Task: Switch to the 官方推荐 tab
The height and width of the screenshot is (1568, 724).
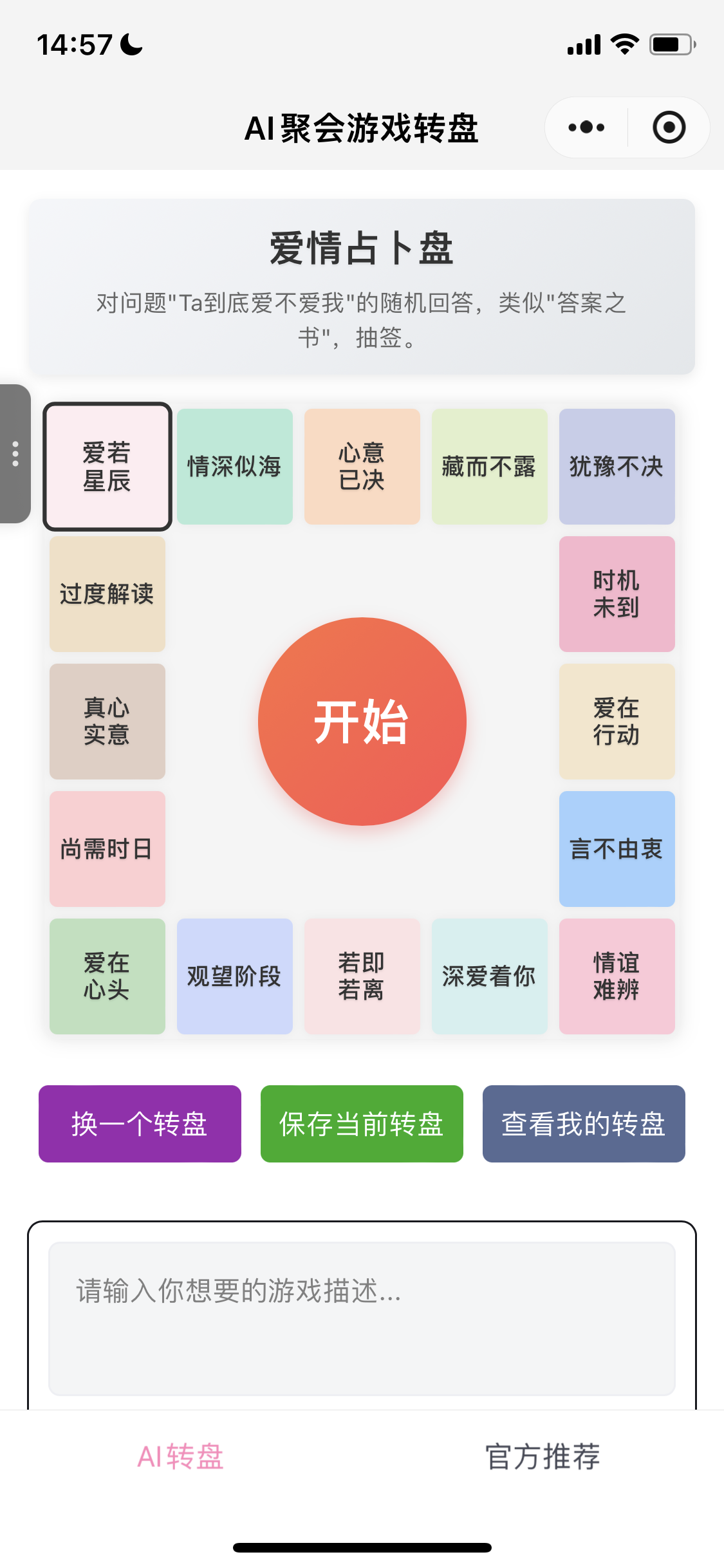Action: click(543, 1457)
